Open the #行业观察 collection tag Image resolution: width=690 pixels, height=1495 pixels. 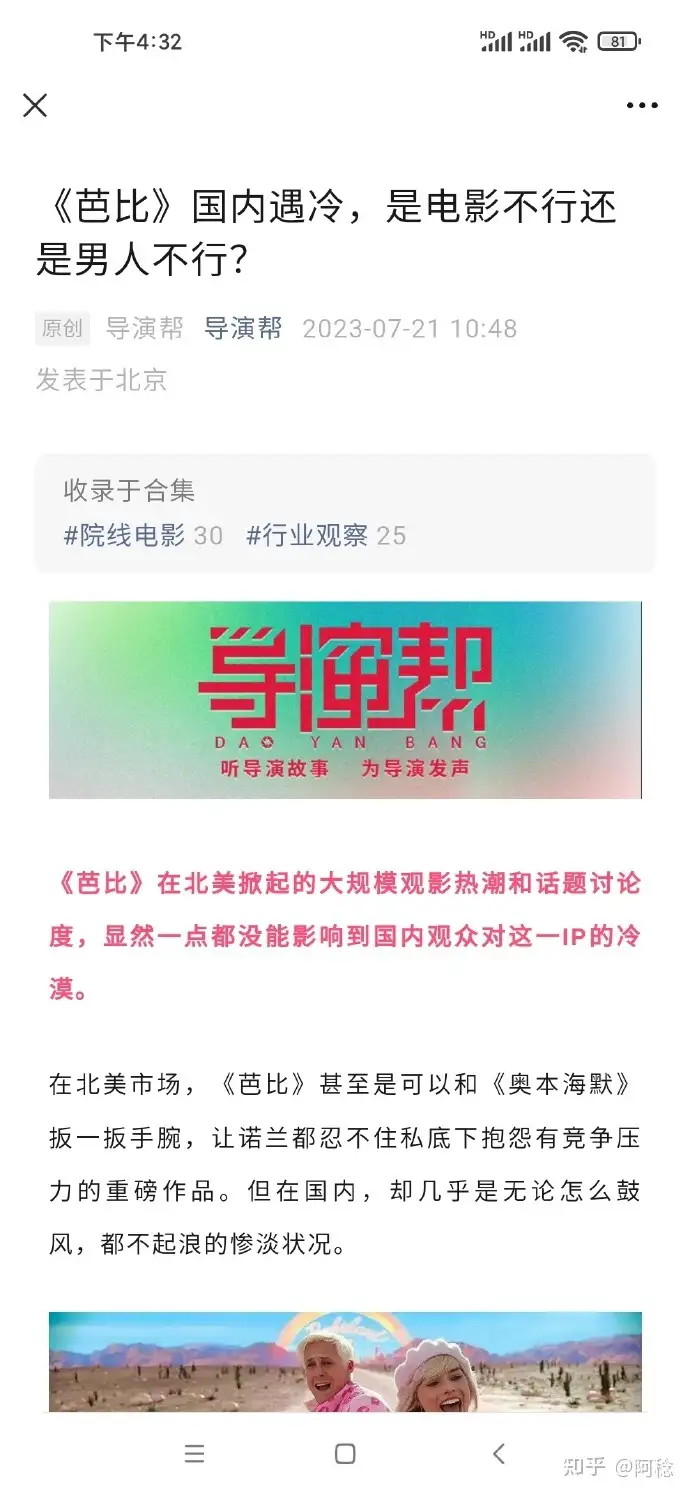(x=307, y=535)
